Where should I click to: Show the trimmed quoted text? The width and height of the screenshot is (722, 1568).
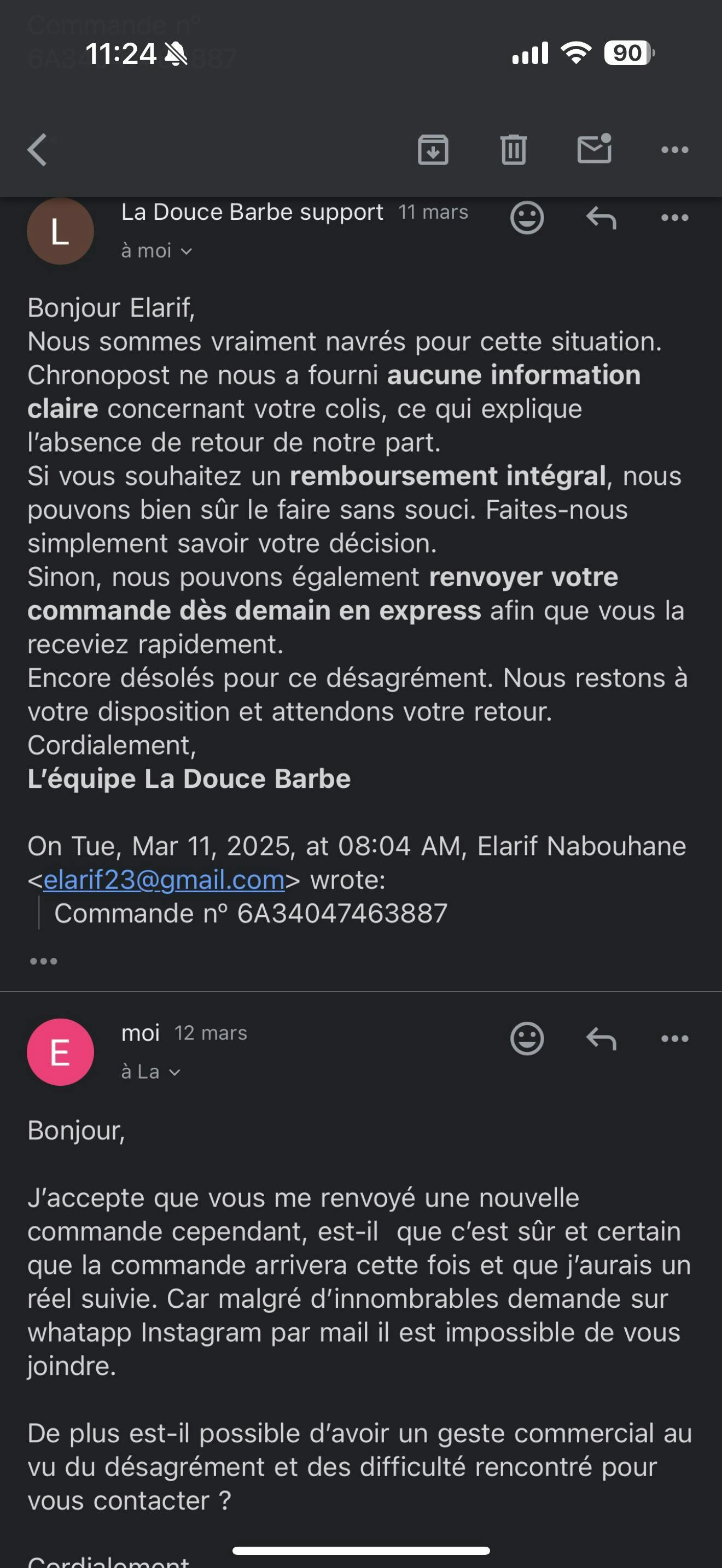tap(44, 961)
